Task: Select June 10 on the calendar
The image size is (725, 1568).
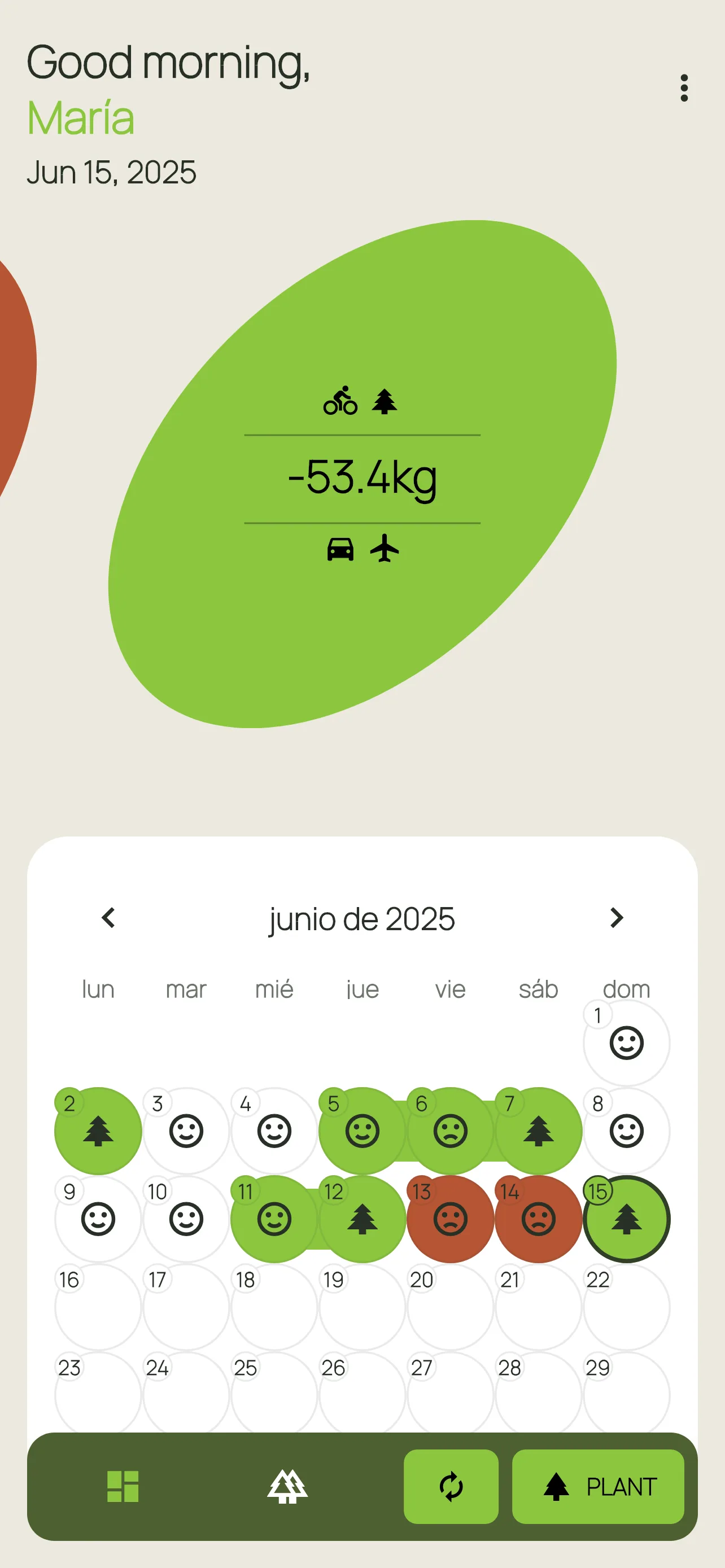Action: (186, 1219)
